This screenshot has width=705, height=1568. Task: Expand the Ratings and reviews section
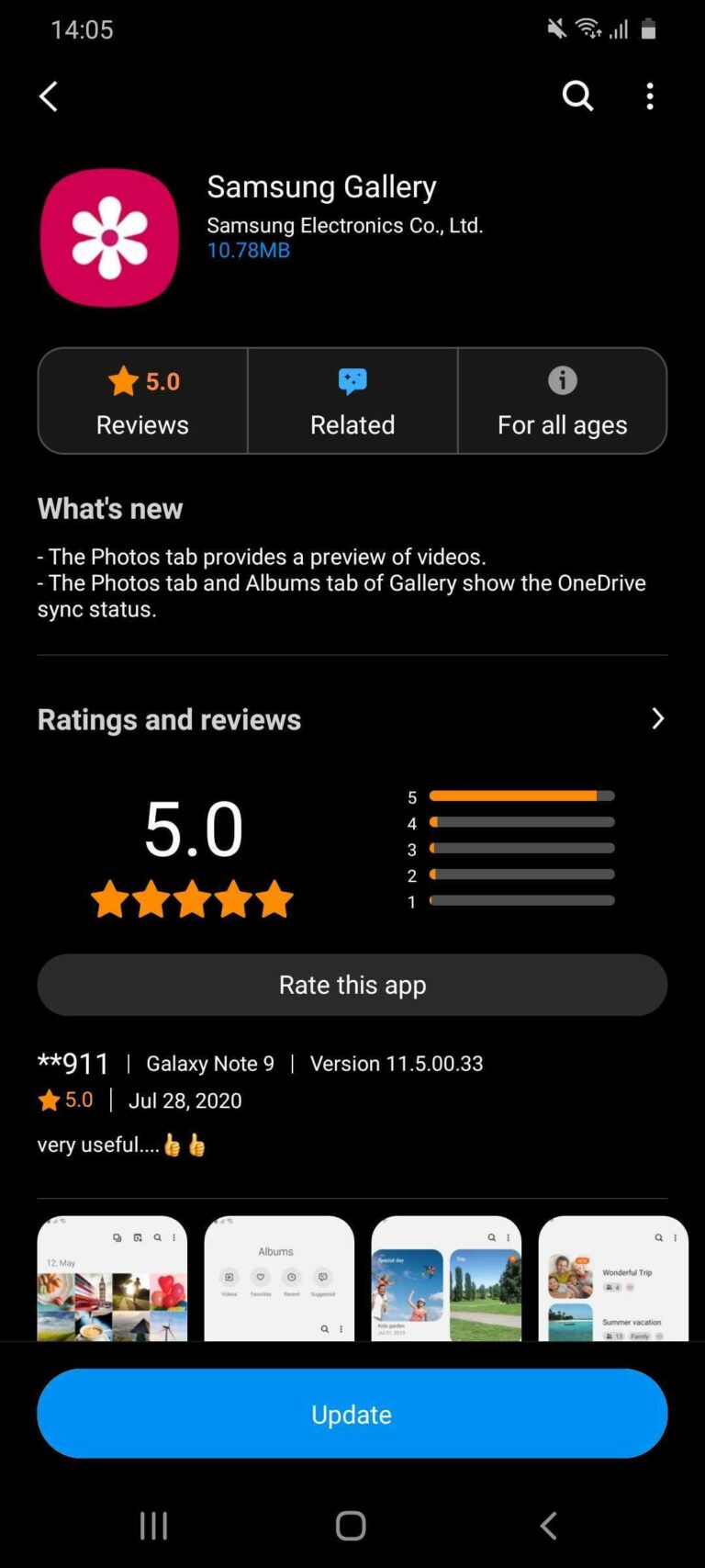click(657, 719)
